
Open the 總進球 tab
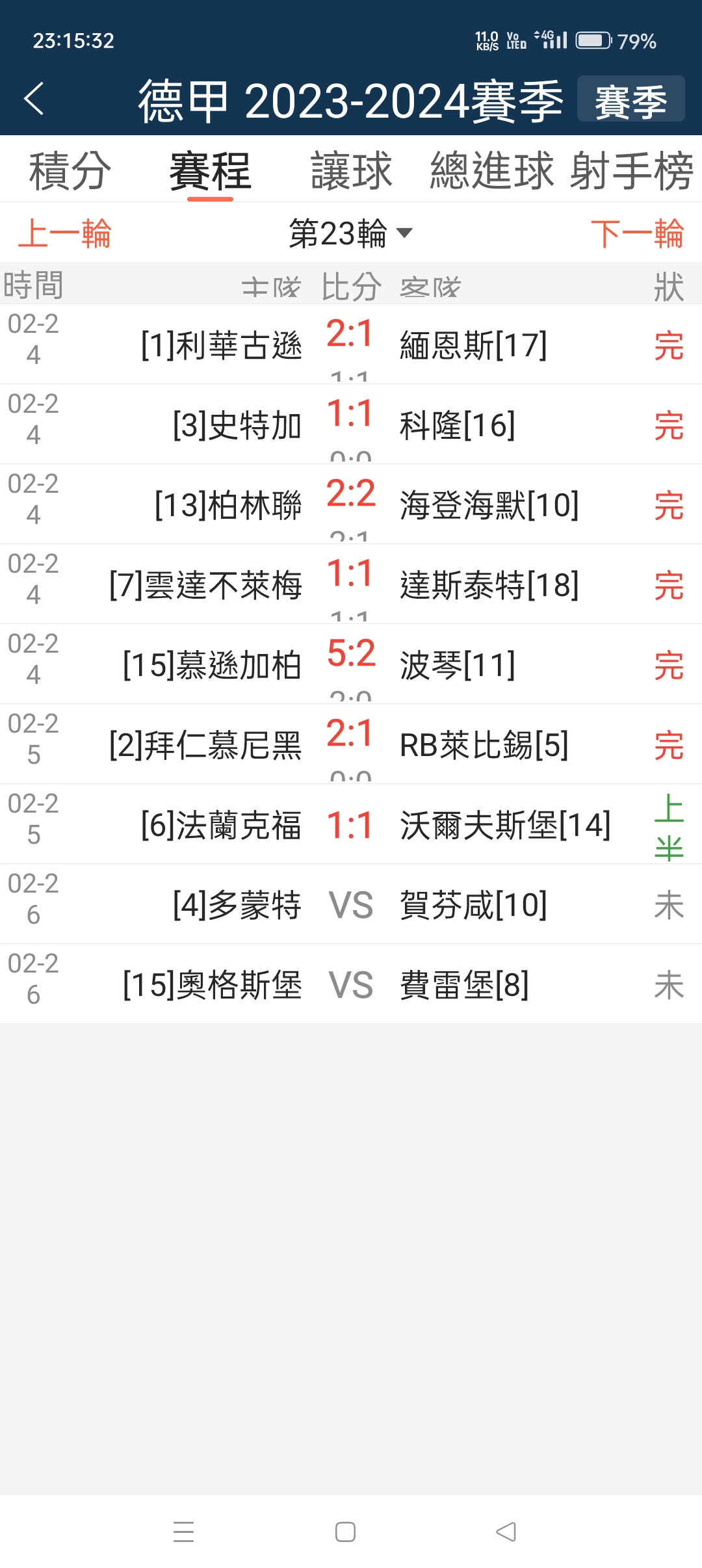click(492, 171)
